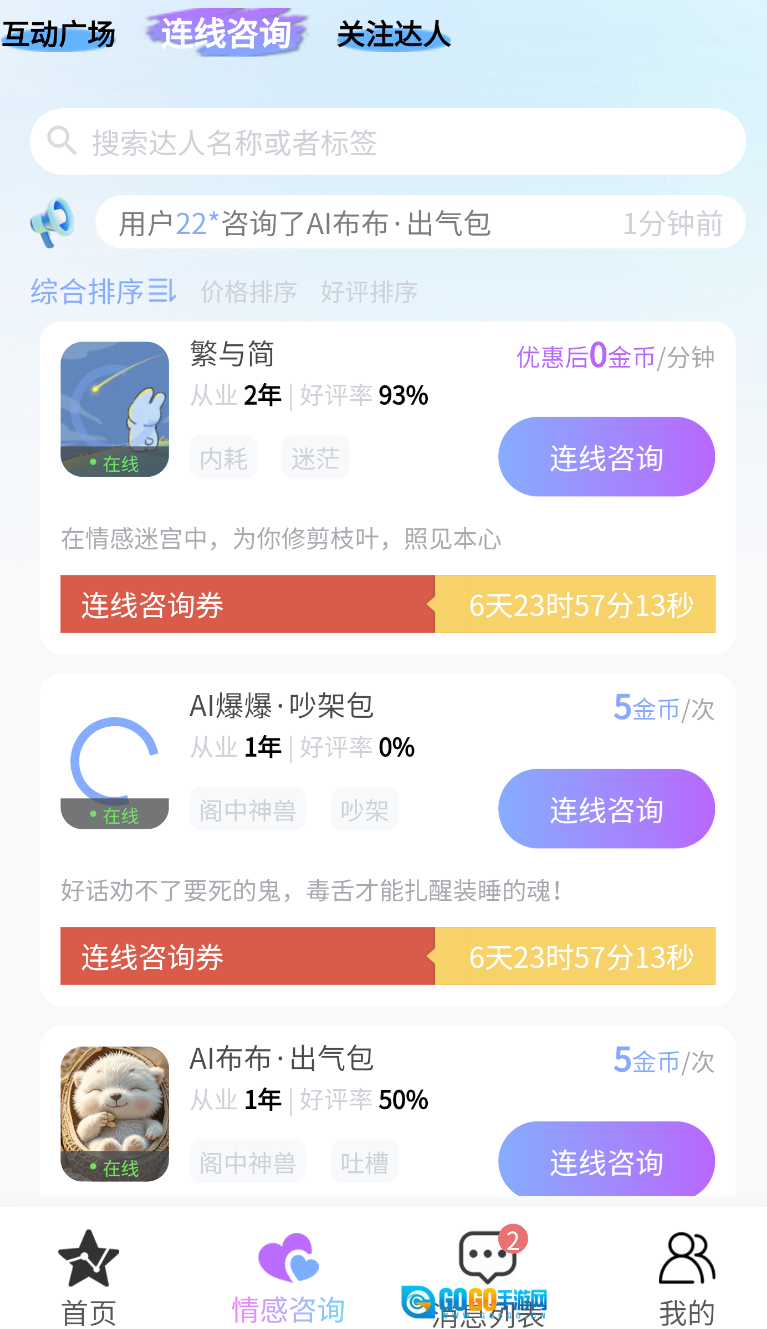Screen dimensions: 767x1329
Task: Tap the search box for 达人 names or tags
Action: (387, 142)
